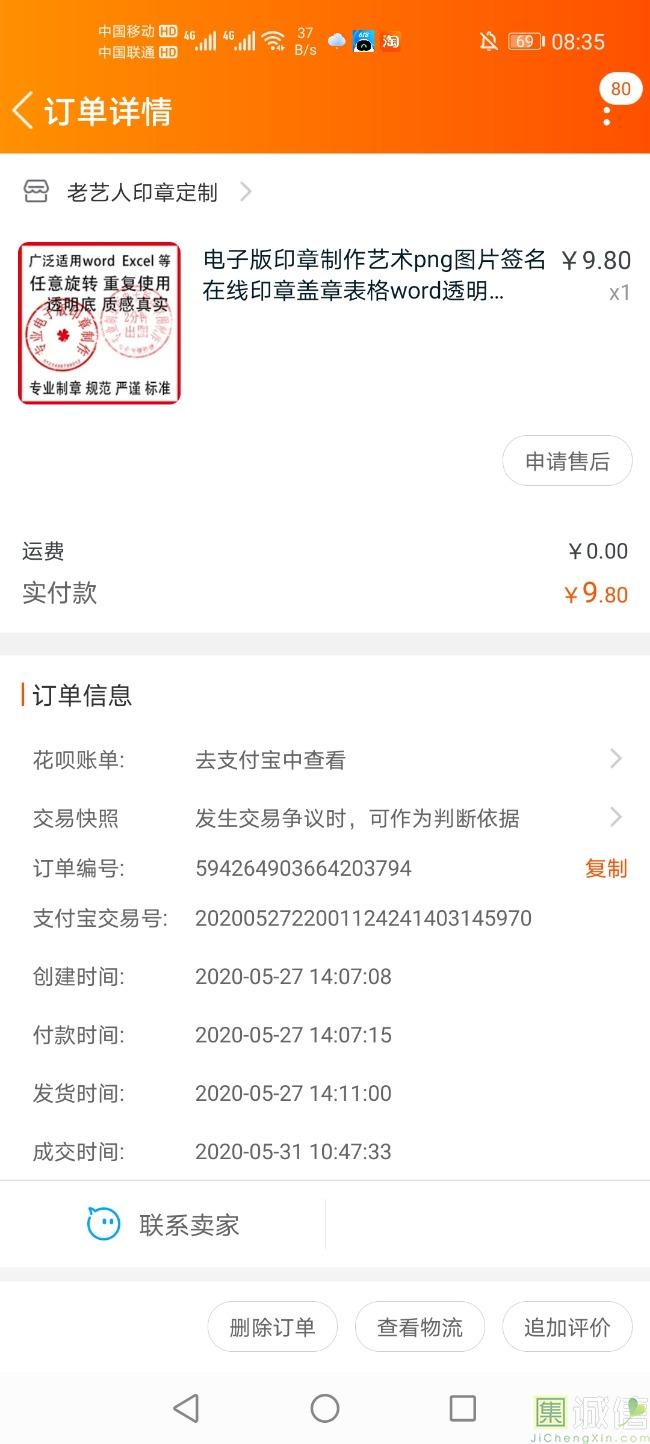Viewport: 650px width, 1444px height.
Task: Open the 电子版印章制作 product thumbnail
Action: click(99, 323)
